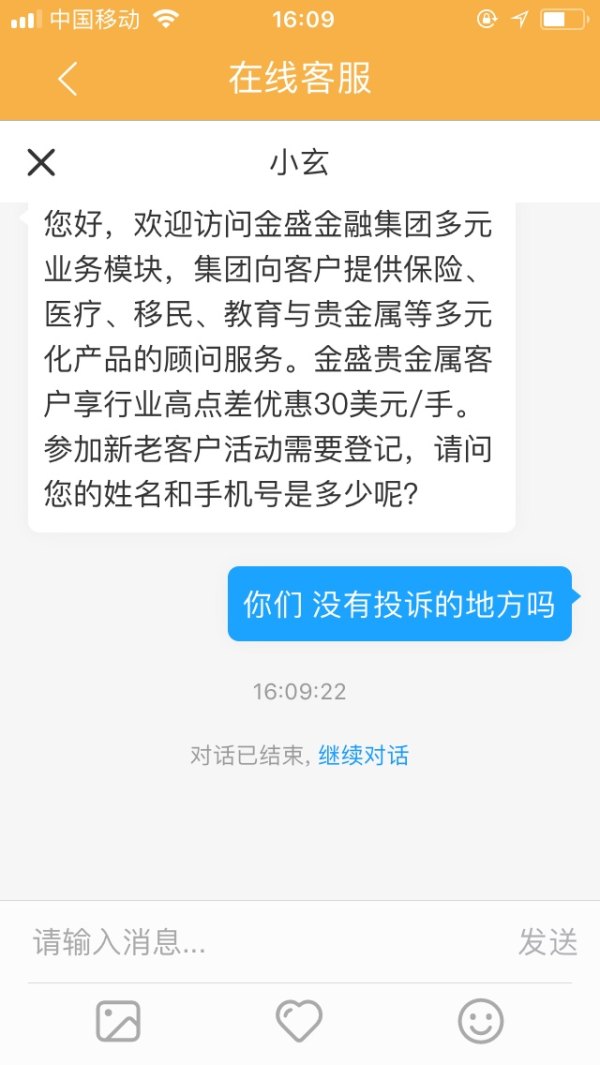This screenshot has width=600, height=1065.
Task: Open the emoji picker
Action: point(481,1021)
